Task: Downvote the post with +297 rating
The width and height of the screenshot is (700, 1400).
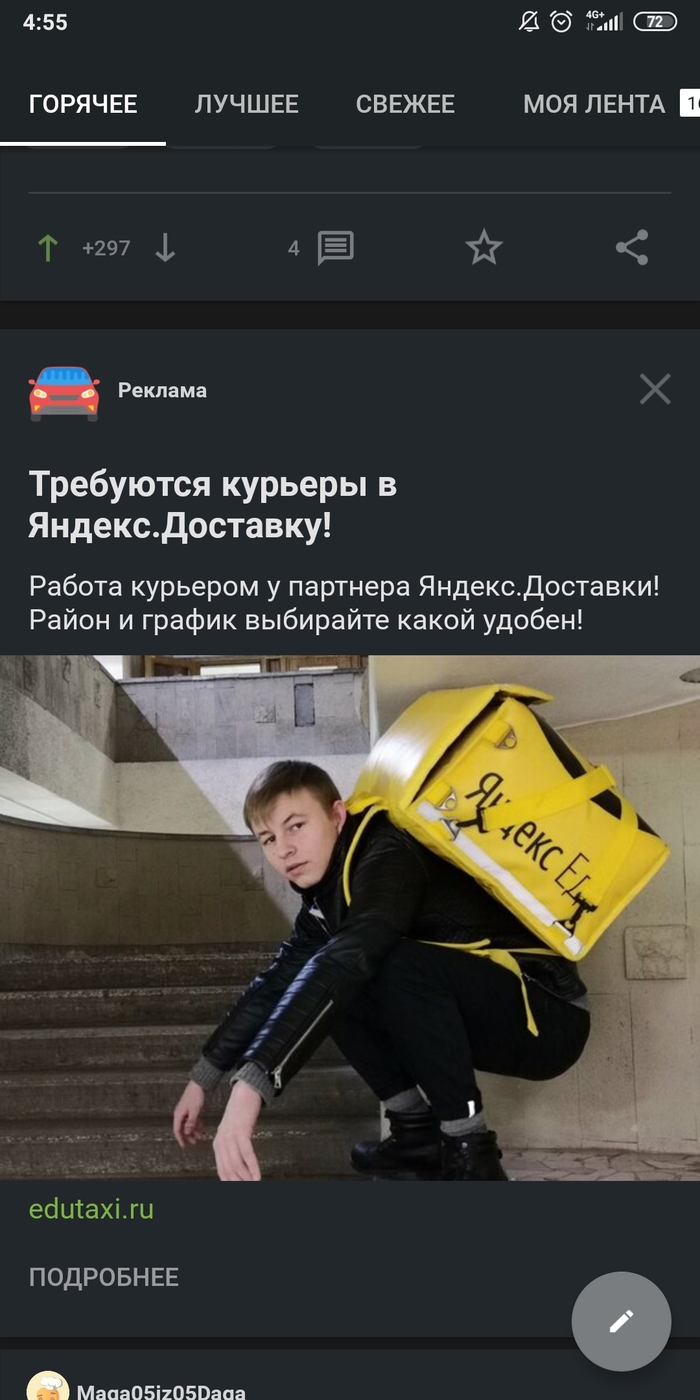Action: coord(165,248)
